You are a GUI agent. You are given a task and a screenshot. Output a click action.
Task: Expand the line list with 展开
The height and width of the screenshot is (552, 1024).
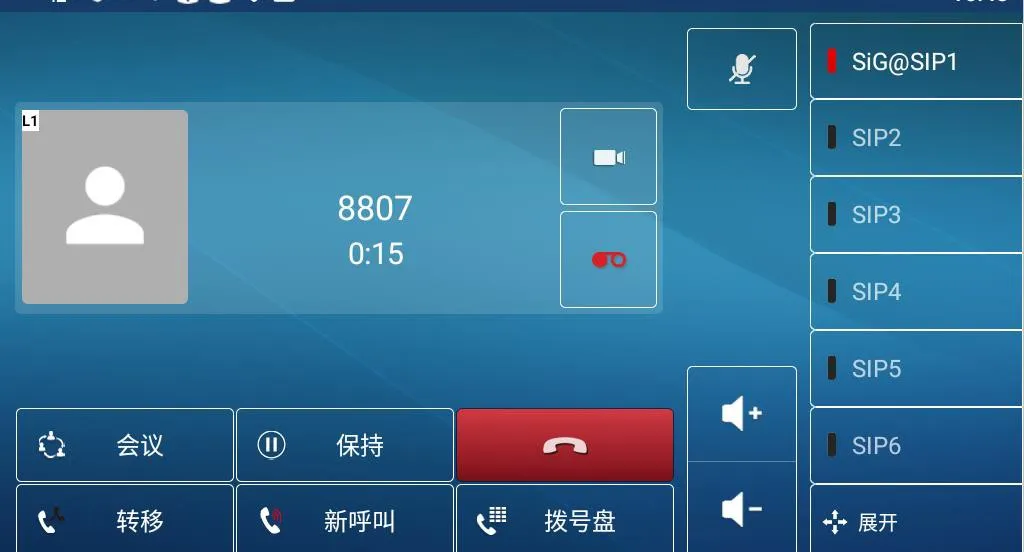click(x=916, y=522)
